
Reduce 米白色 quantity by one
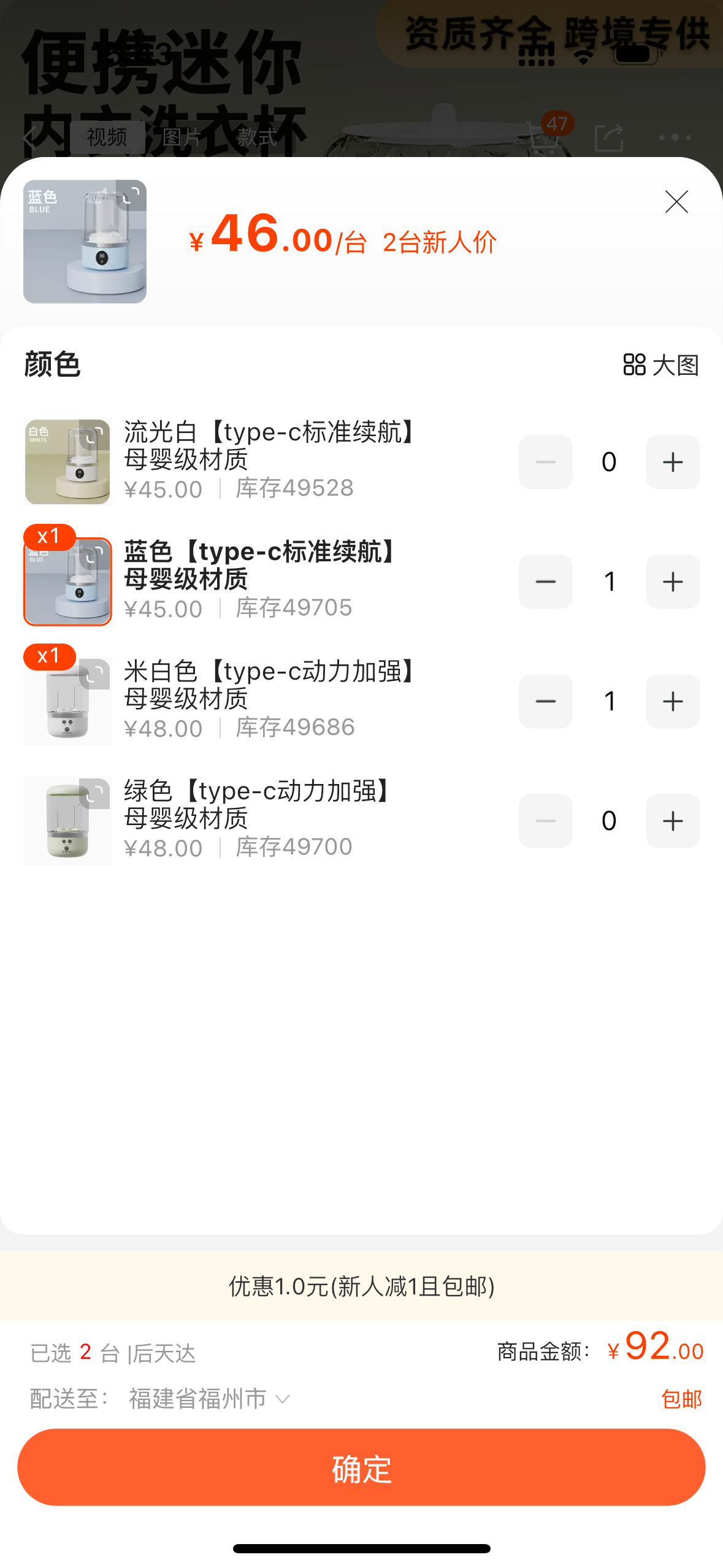point(545,701)
